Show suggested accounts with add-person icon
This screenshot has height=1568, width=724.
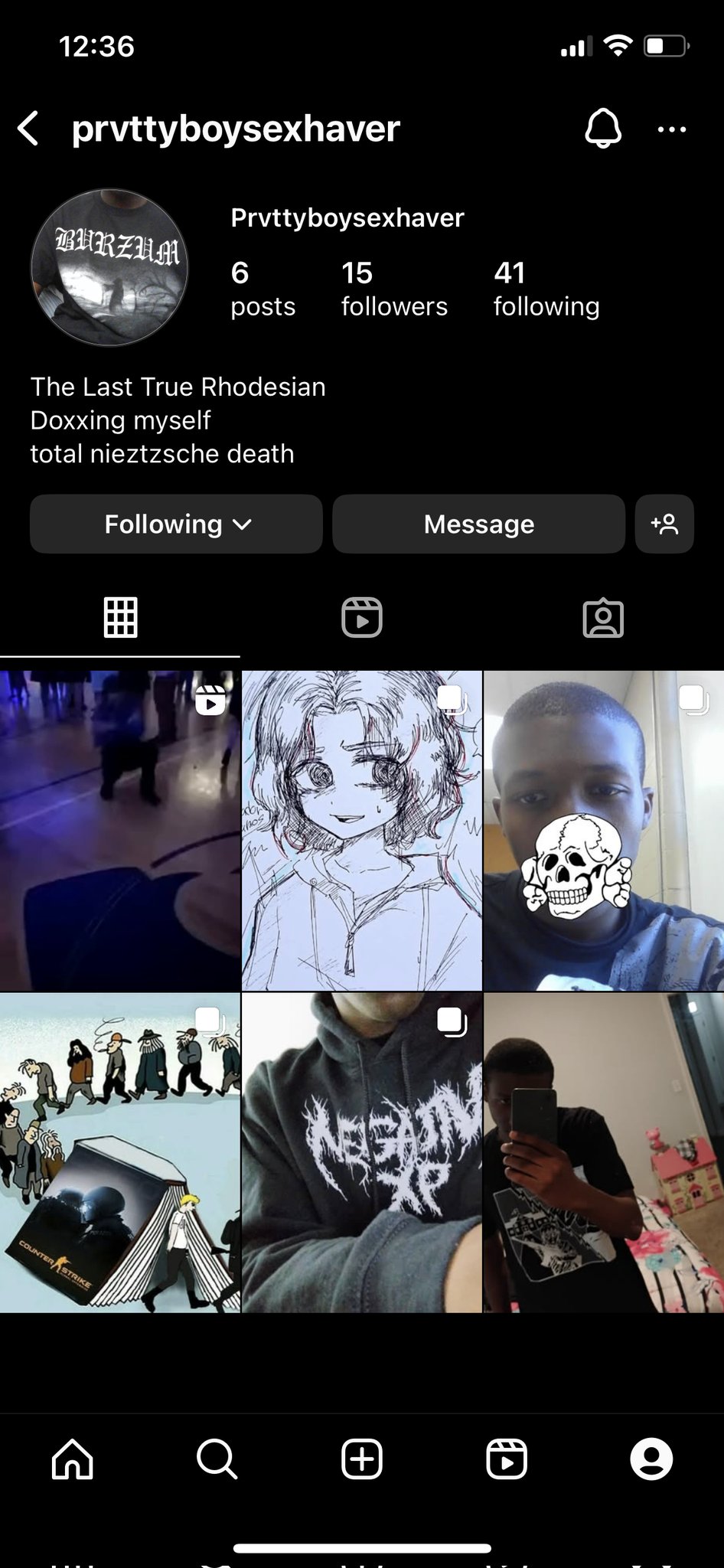point(664,524)
